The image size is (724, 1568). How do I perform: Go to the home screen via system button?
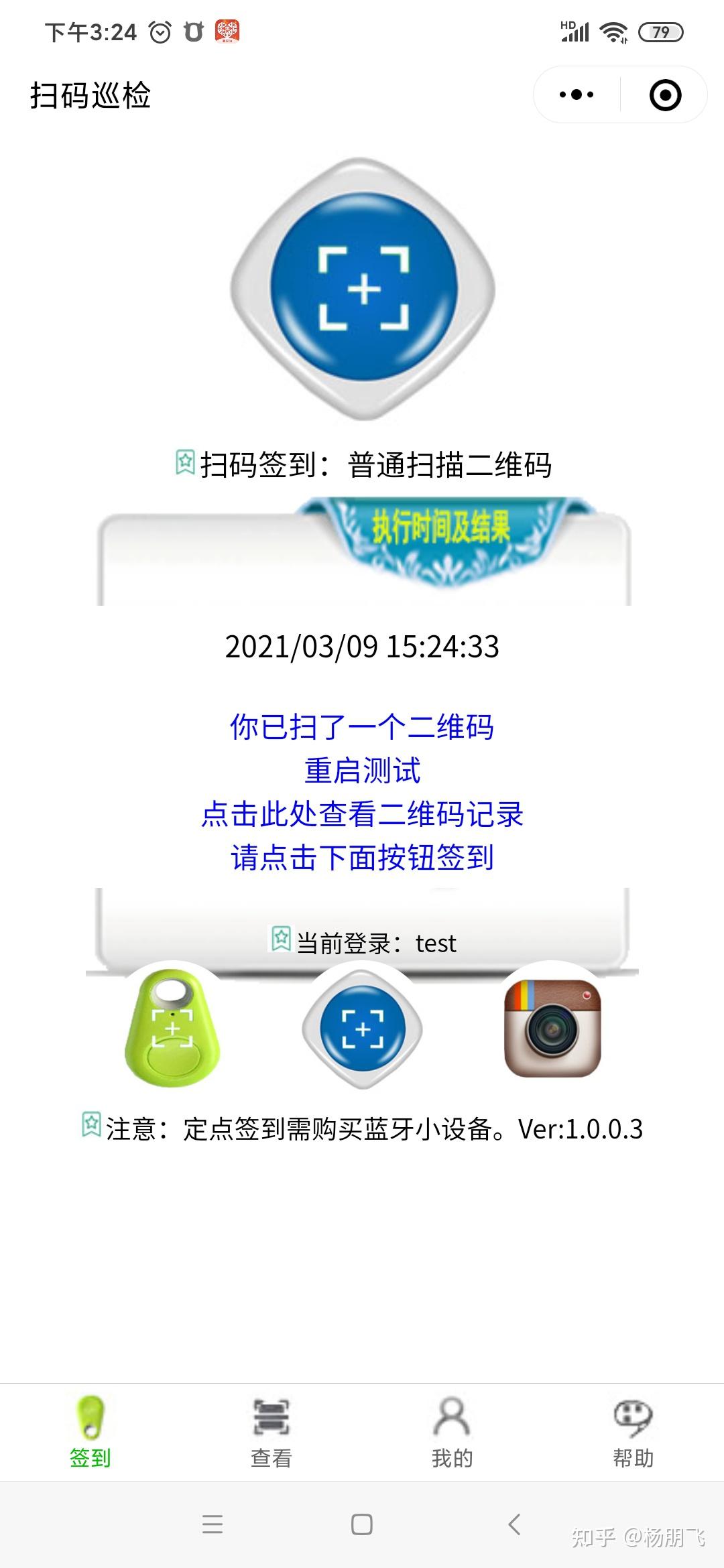pos(362,1524)
